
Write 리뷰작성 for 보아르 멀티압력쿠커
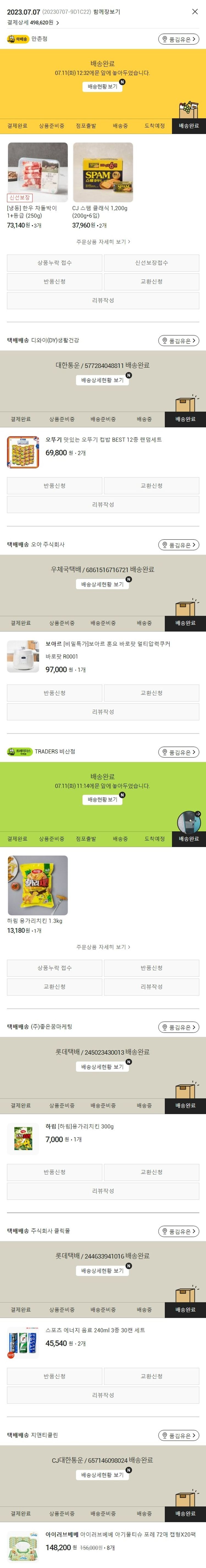[103, 712]
